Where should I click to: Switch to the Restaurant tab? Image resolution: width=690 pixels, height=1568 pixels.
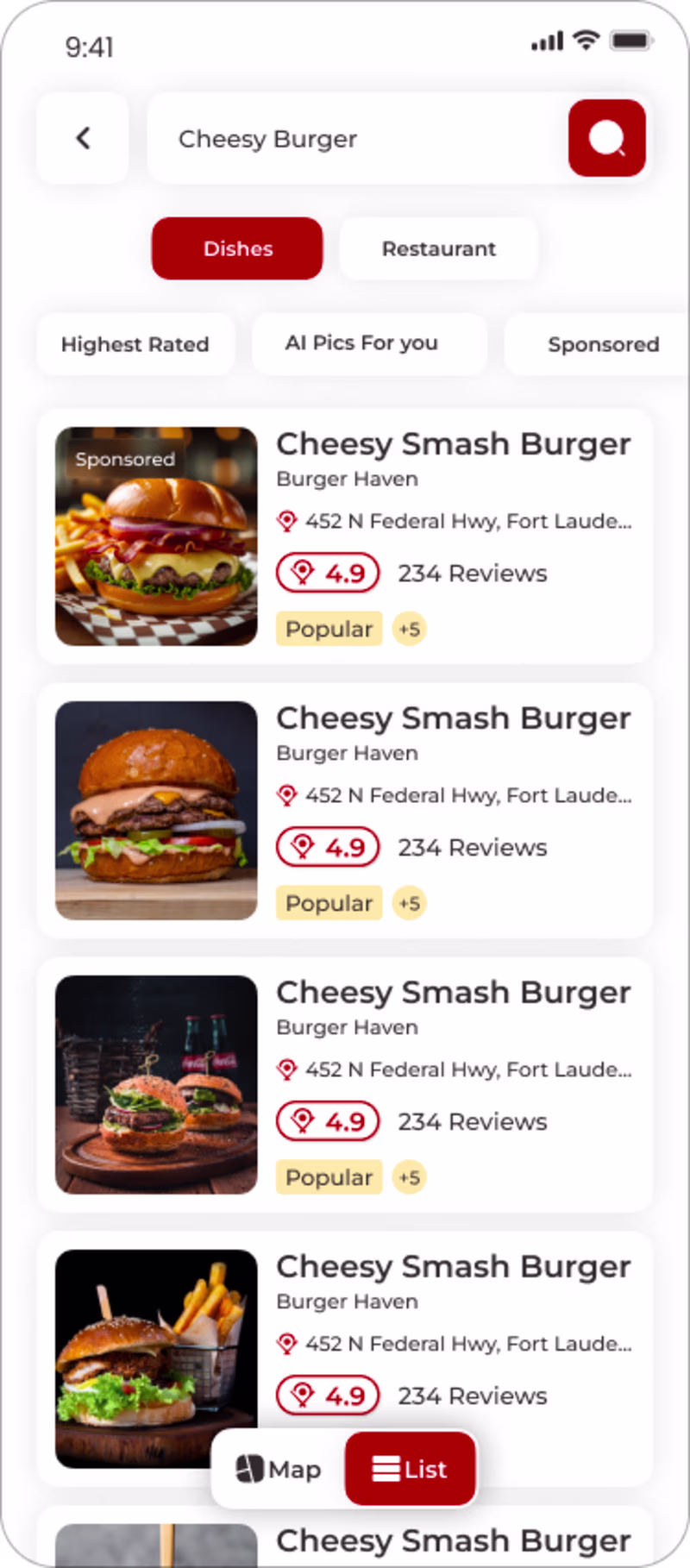438,248
